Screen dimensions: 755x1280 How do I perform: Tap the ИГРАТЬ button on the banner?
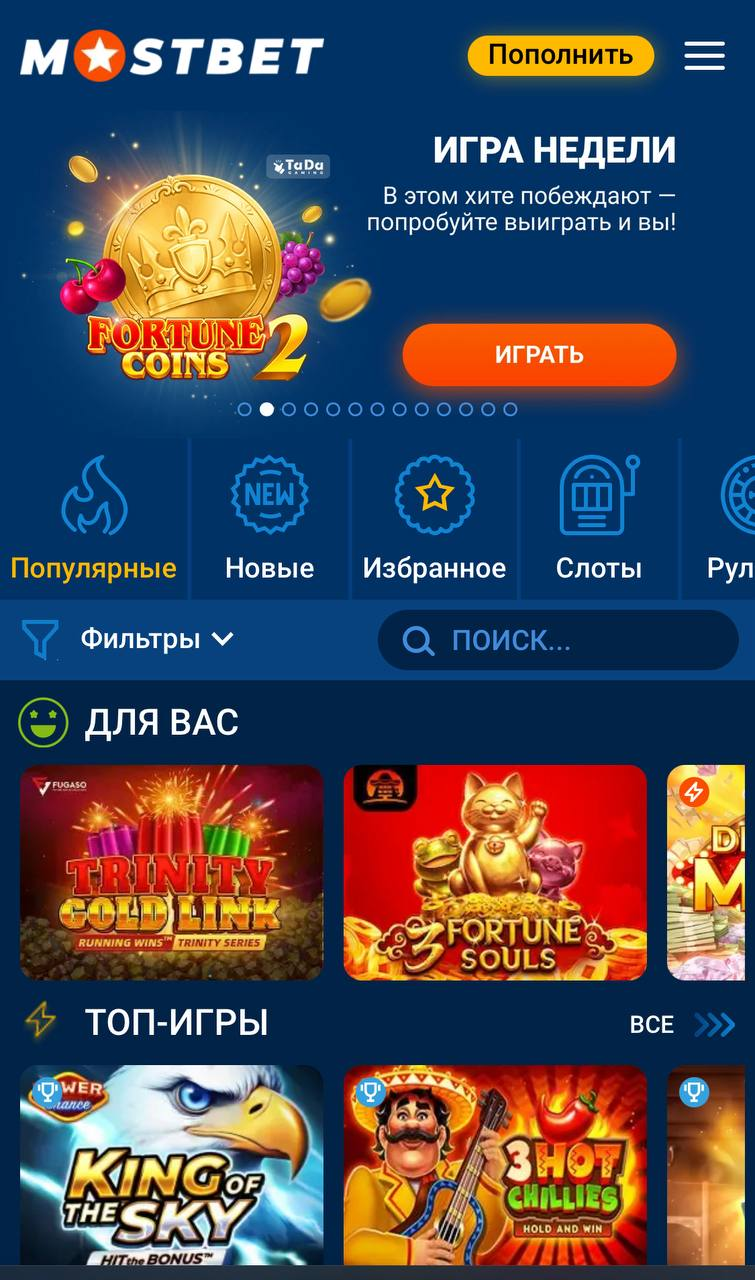539,355
